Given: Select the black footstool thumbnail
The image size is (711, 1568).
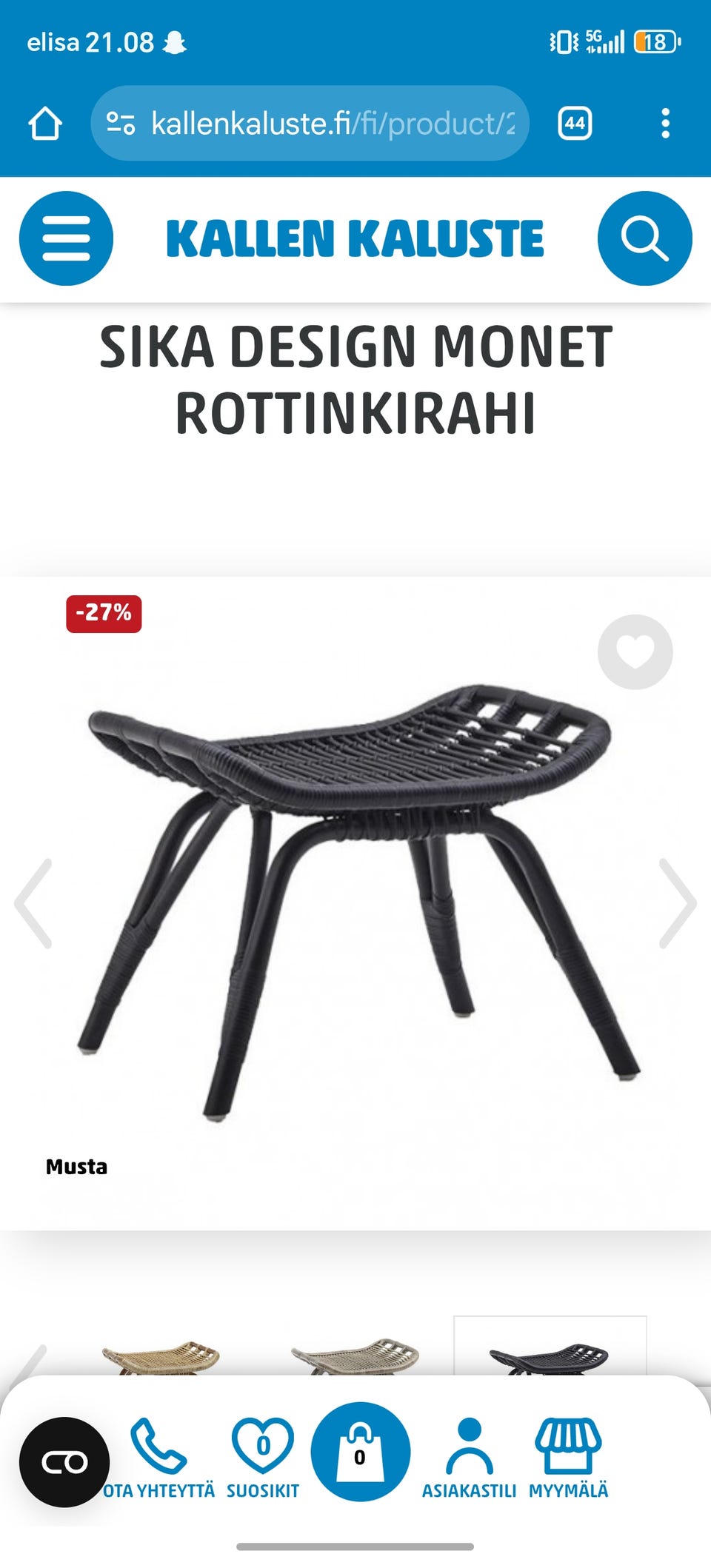Looking at the screenshot, I should click(550, 1353).
